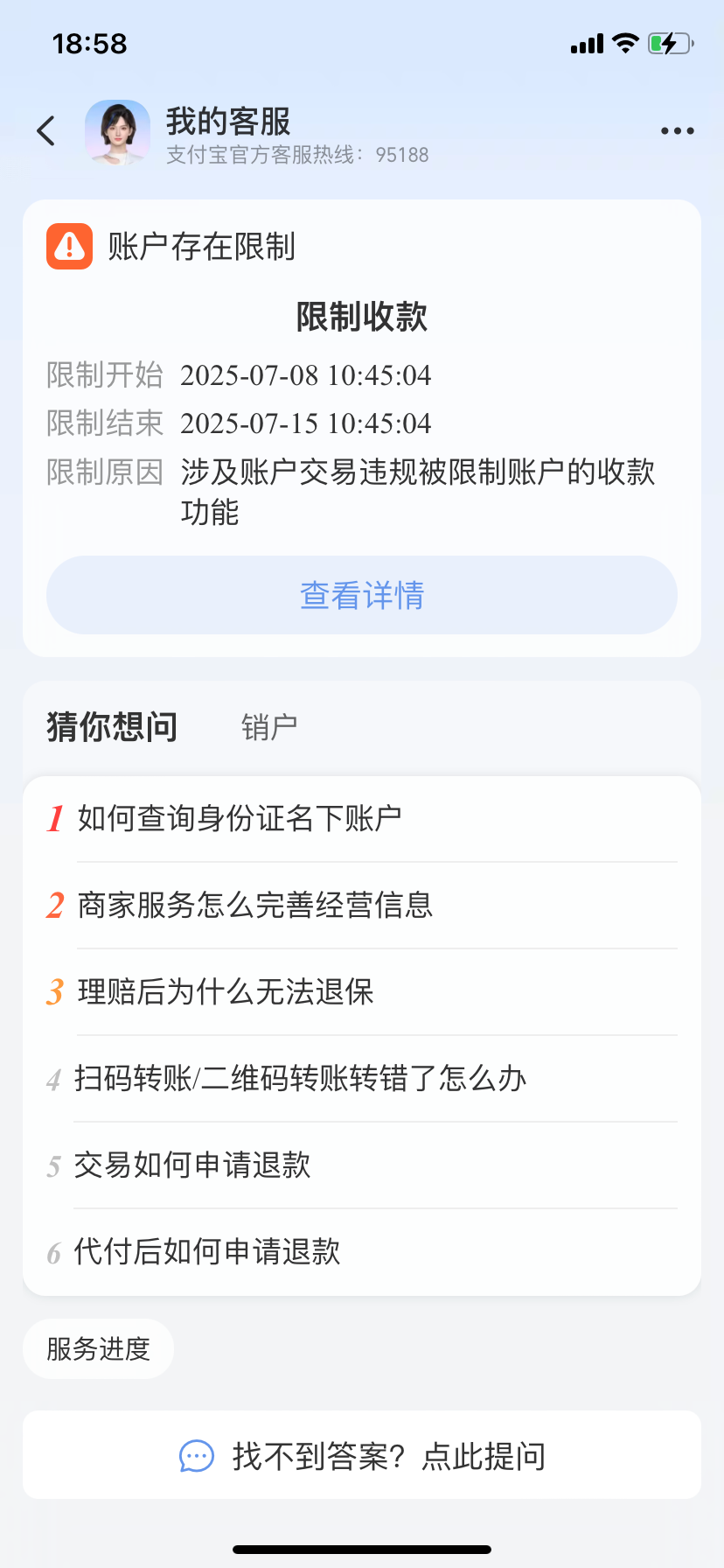Open the three-dot overflow menu
The image size is (724, 1568).
(x=677, y=131)
